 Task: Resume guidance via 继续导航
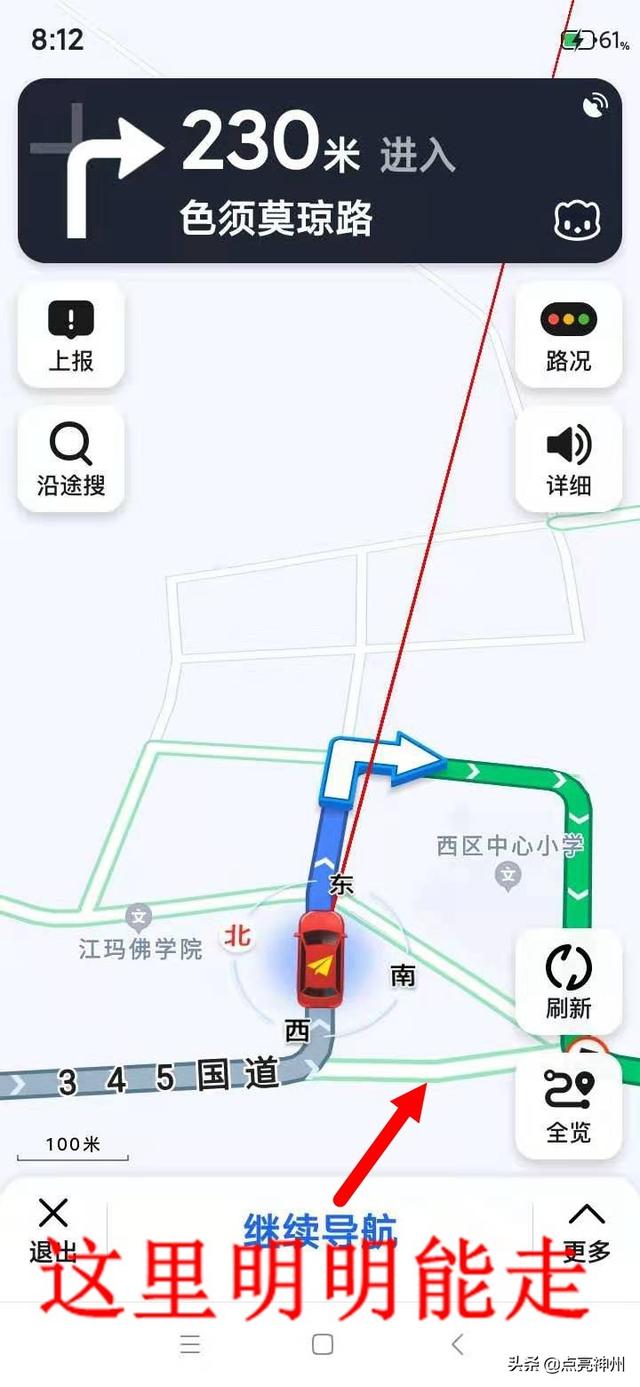pyautogui.click(x=321, y=1230)
